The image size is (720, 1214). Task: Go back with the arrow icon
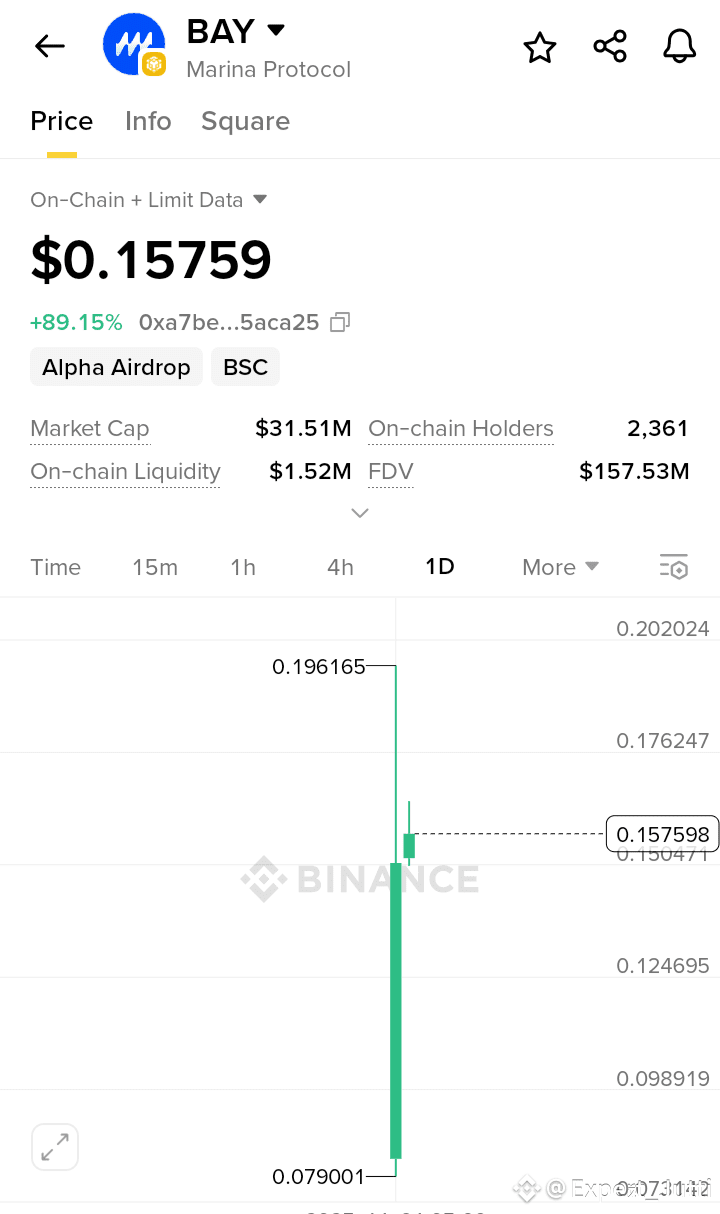(x=49, y=46)
